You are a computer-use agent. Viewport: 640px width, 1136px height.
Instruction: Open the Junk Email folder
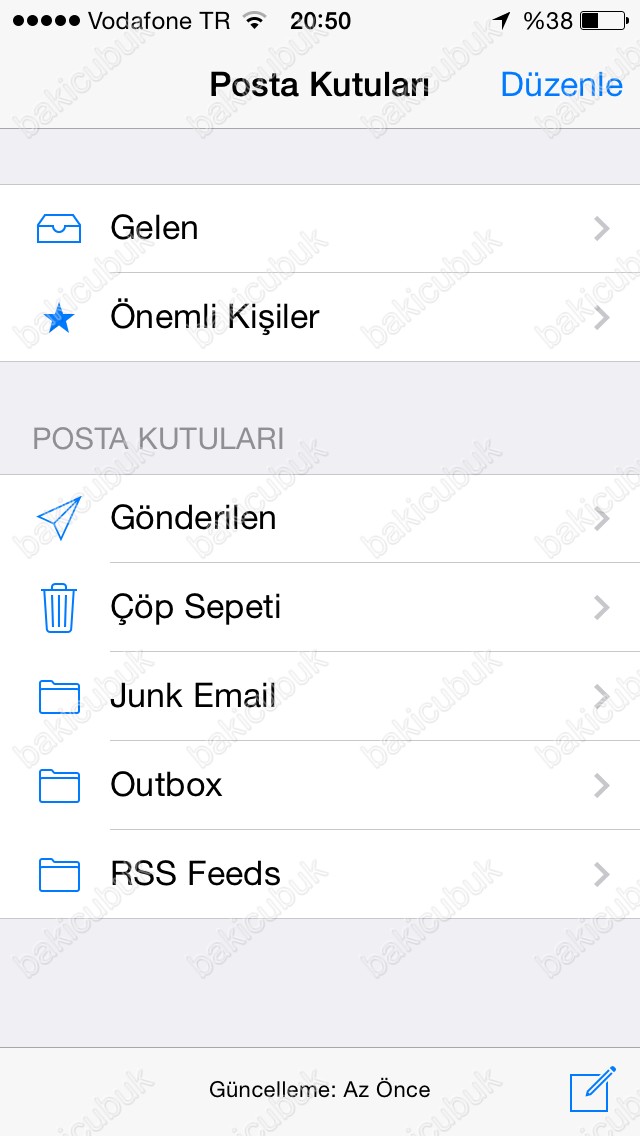pyautogui.click(x=320, y=696)
